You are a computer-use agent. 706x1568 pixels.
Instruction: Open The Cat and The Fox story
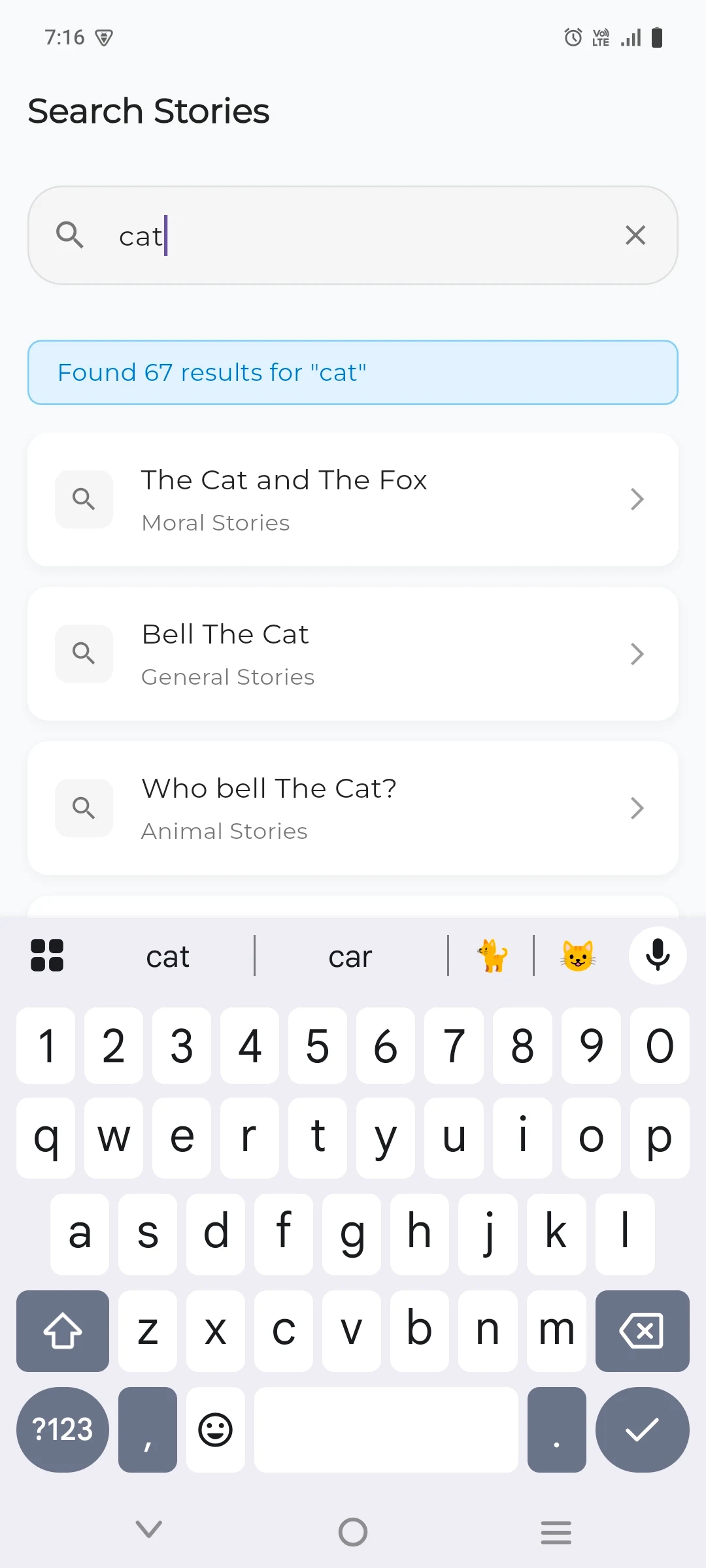tap(353, 500)
